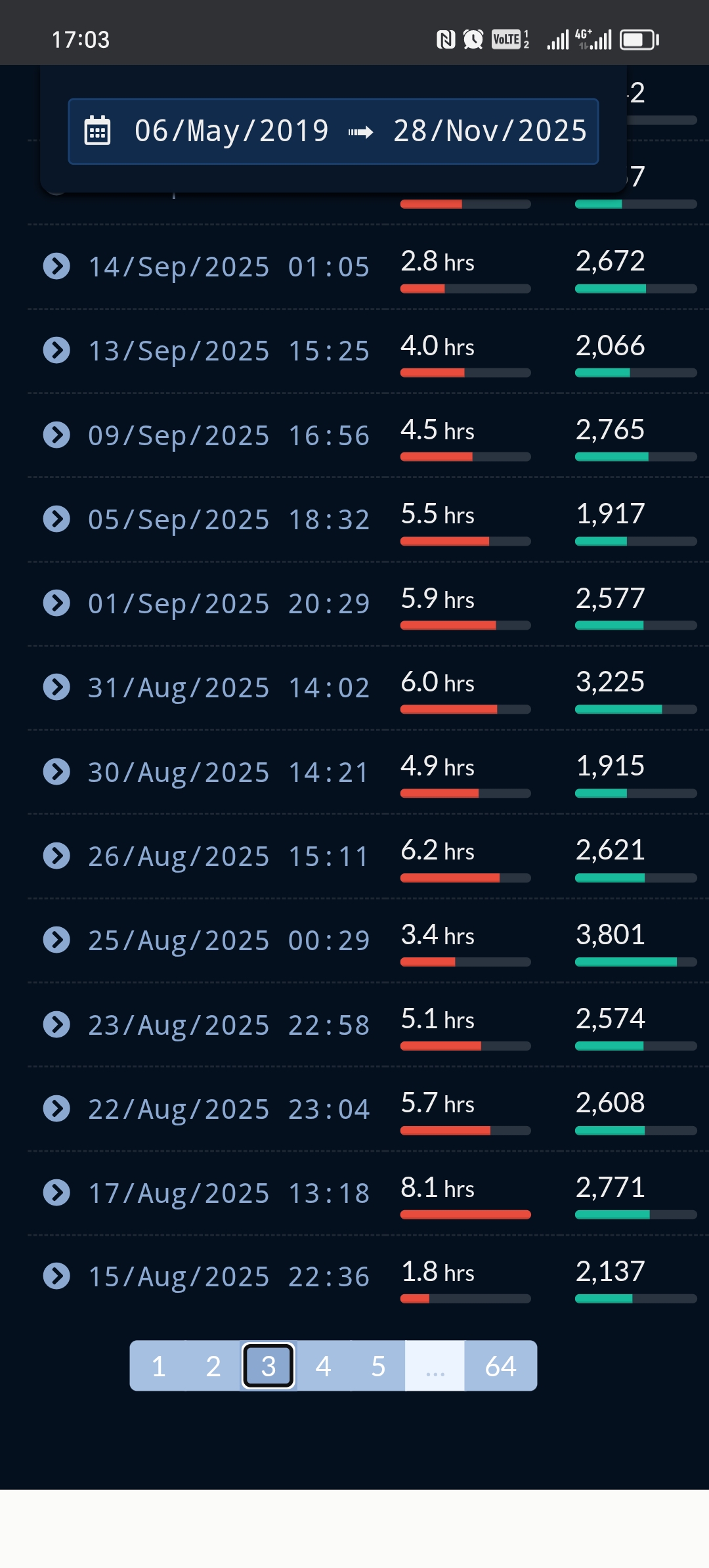Jump to last page 64

click(x=500, y=1366)
